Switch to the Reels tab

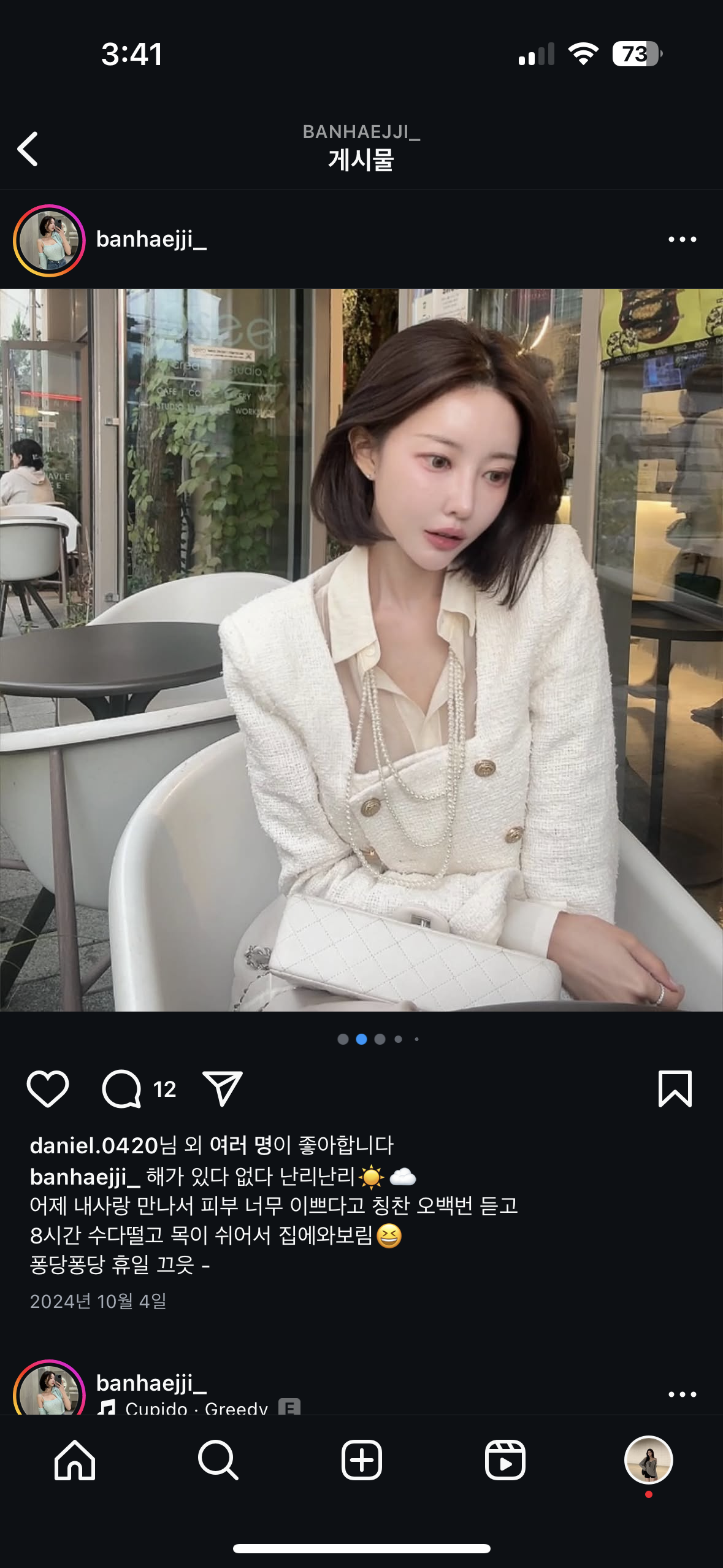pyautogui.click(x=505, y=1460)
